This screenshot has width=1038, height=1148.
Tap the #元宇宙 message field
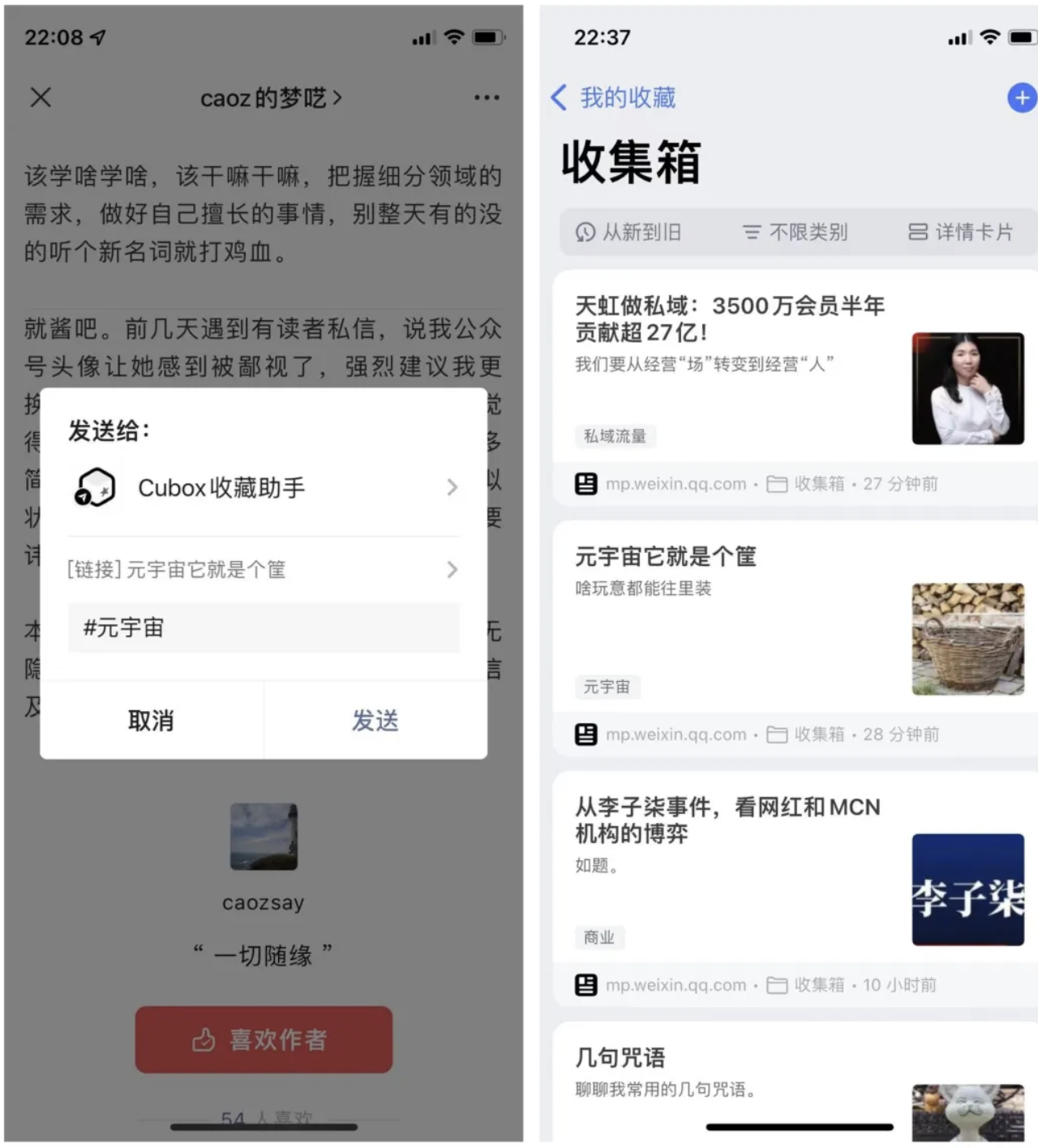(264, 628)
